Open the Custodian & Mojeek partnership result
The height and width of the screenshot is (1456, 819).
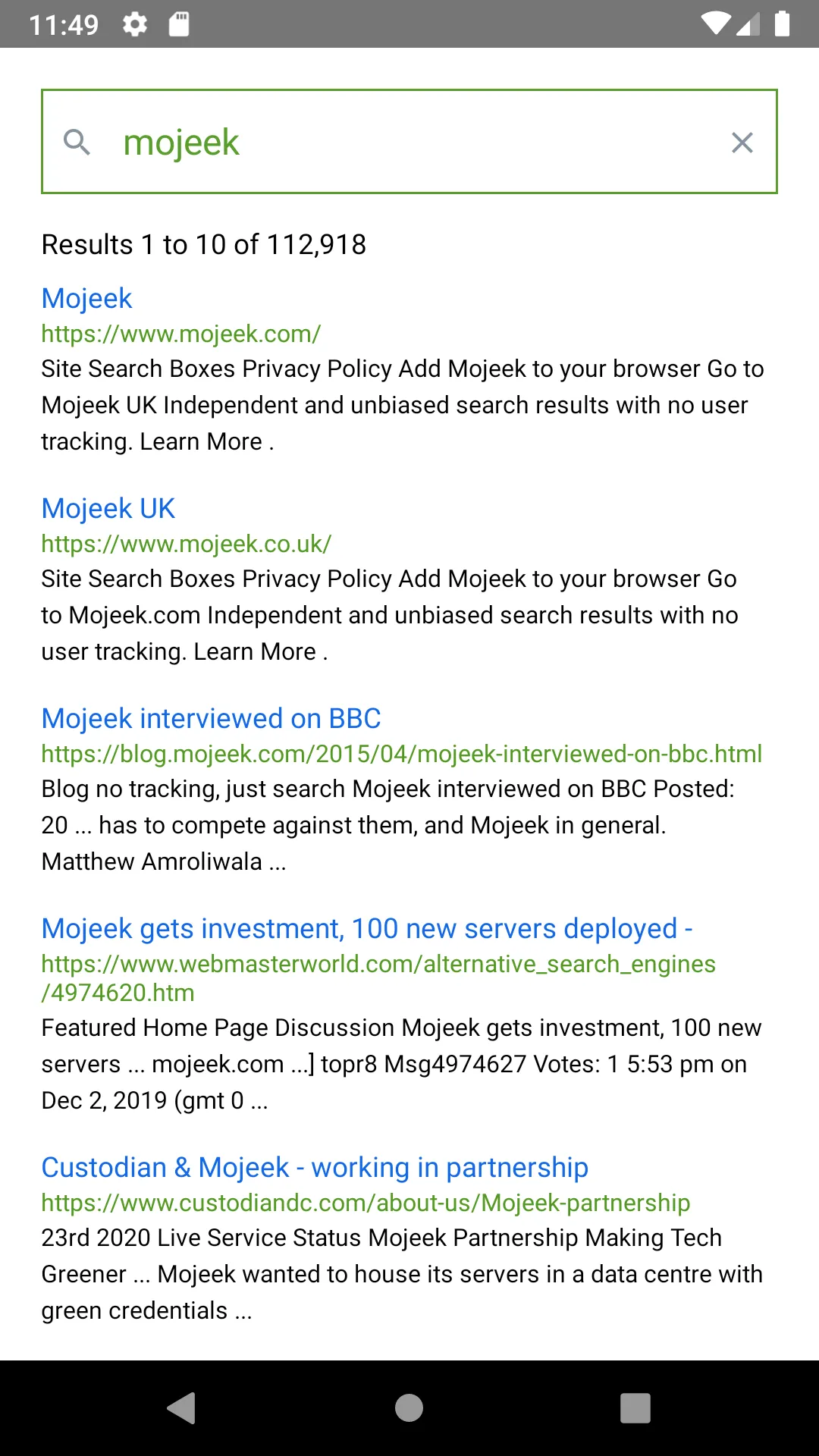[x=314, y=1168]
